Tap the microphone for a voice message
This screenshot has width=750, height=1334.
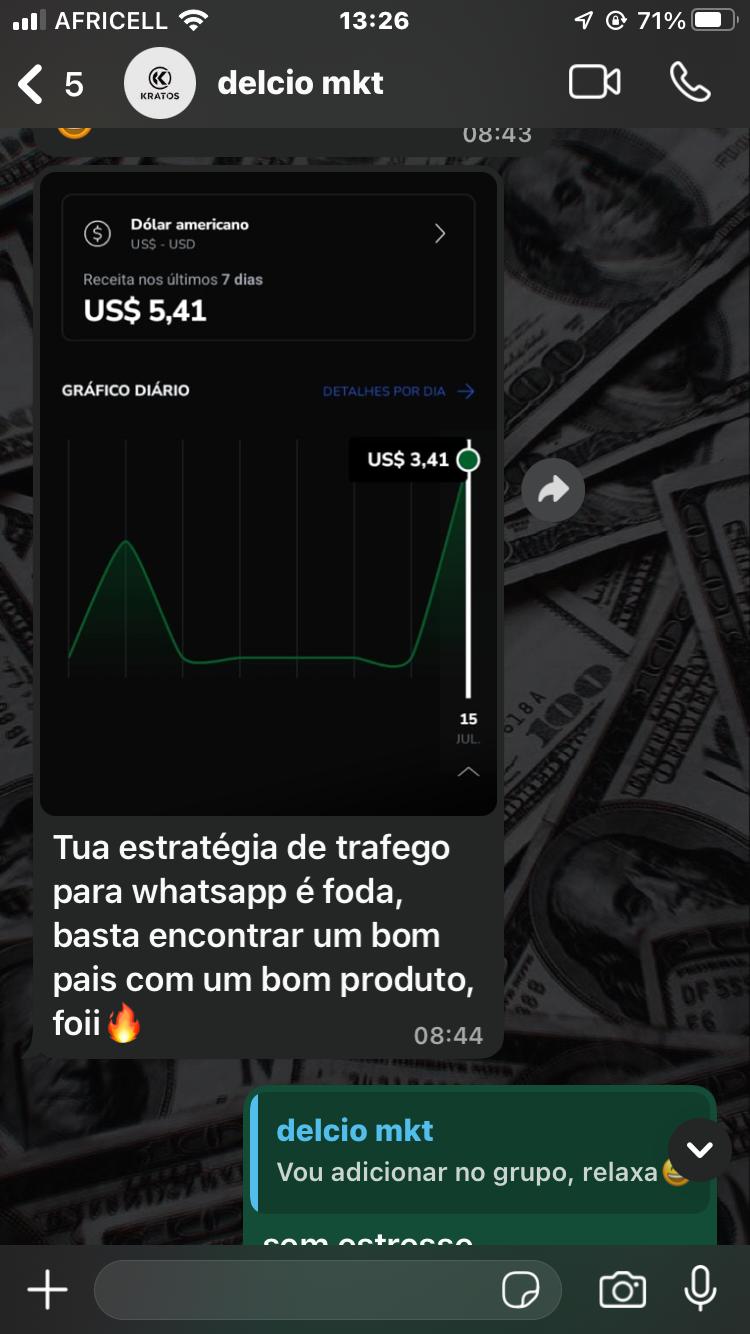click(700, 1288)
